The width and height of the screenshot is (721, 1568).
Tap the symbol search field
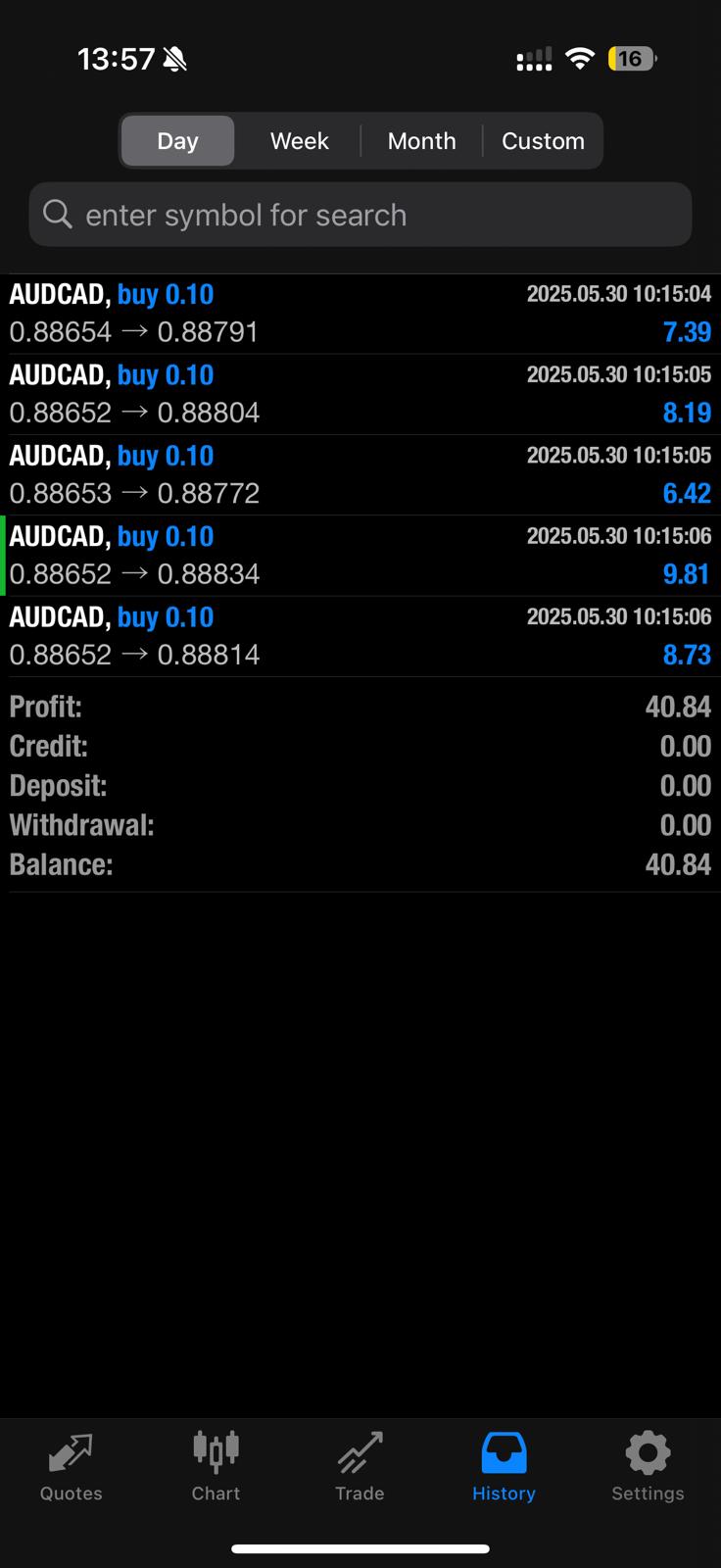pos(360,215)
